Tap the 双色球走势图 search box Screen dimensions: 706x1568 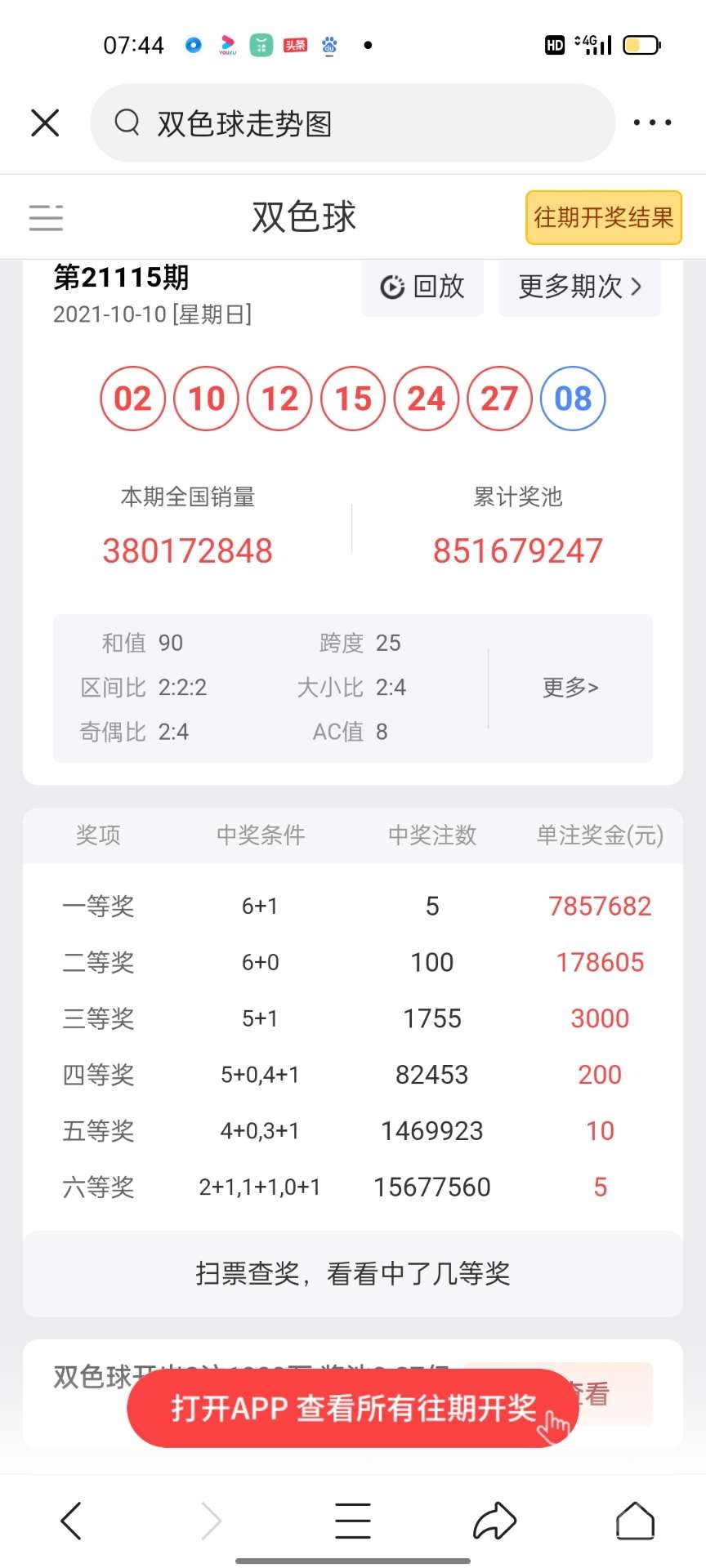pos(351,123)
